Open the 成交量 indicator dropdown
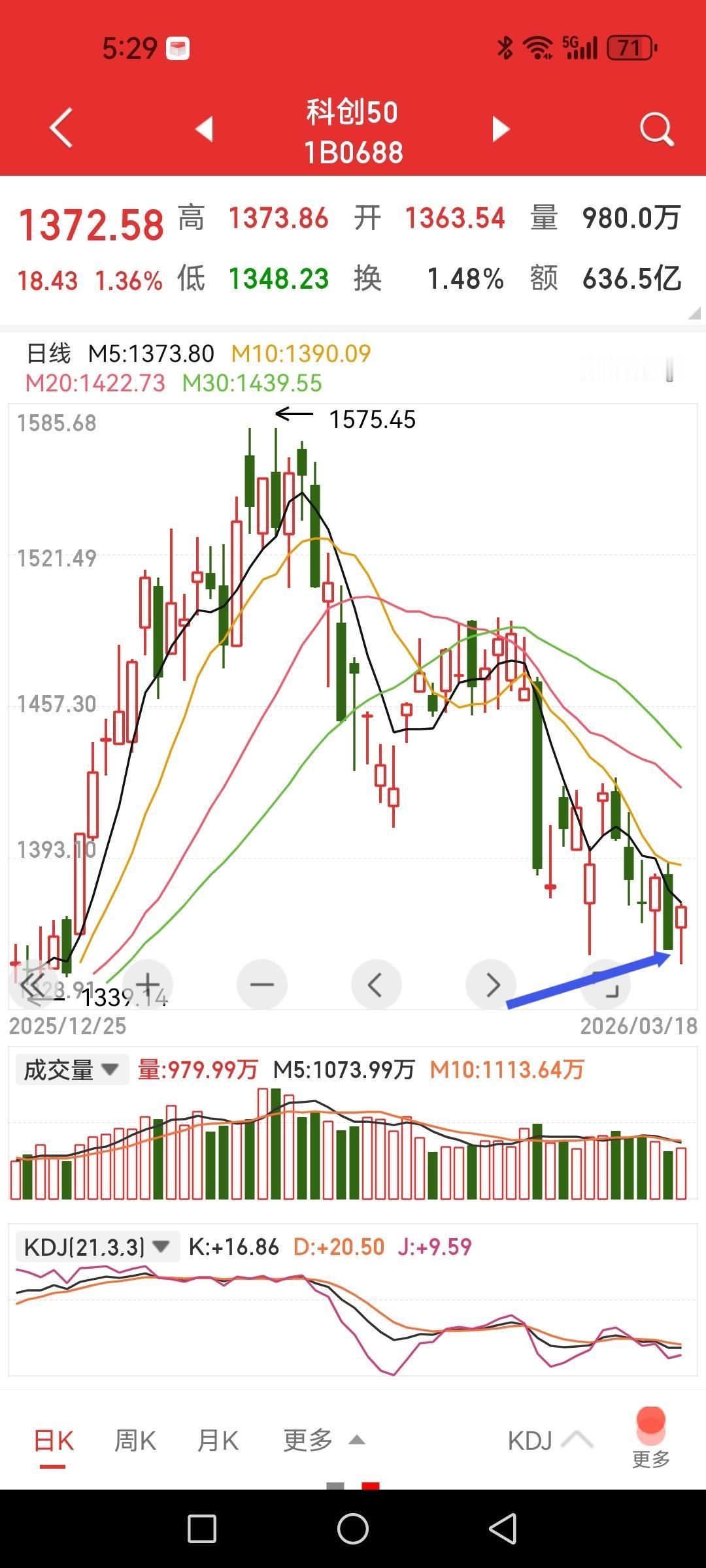 (x=71, y=1070)
